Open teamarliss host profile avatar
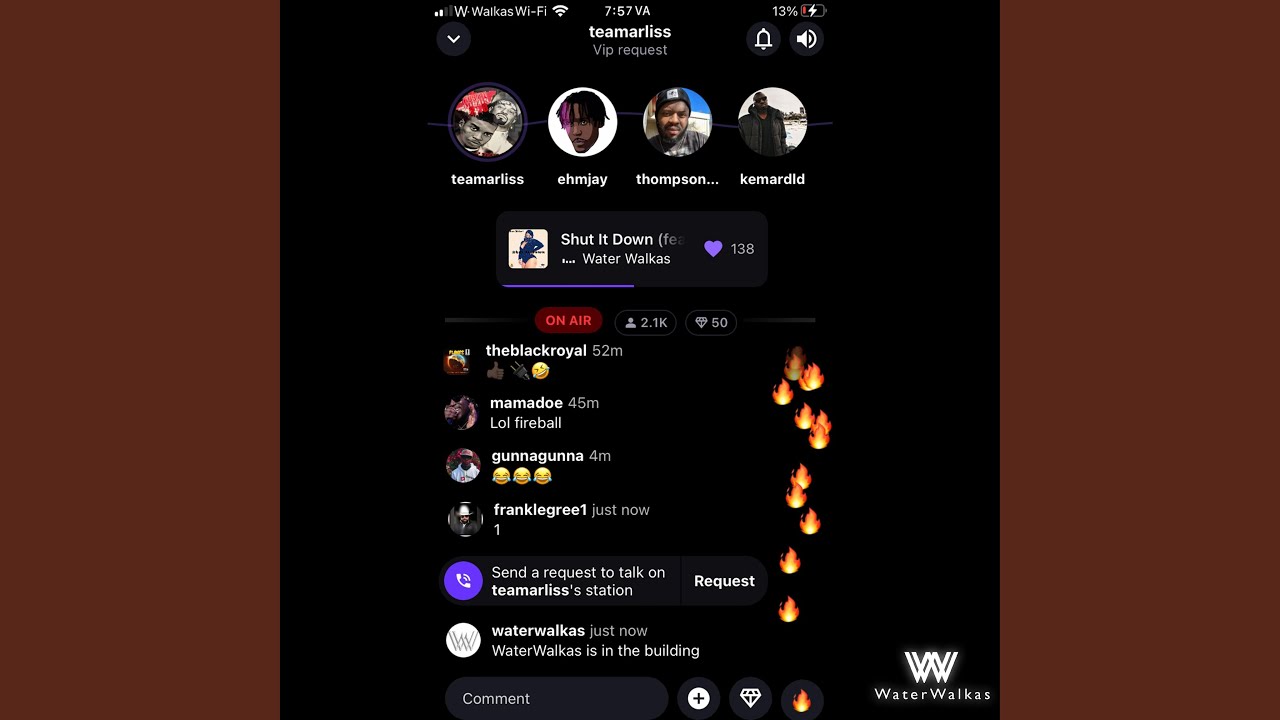The image size is (1280, 720). click(487, 122)
